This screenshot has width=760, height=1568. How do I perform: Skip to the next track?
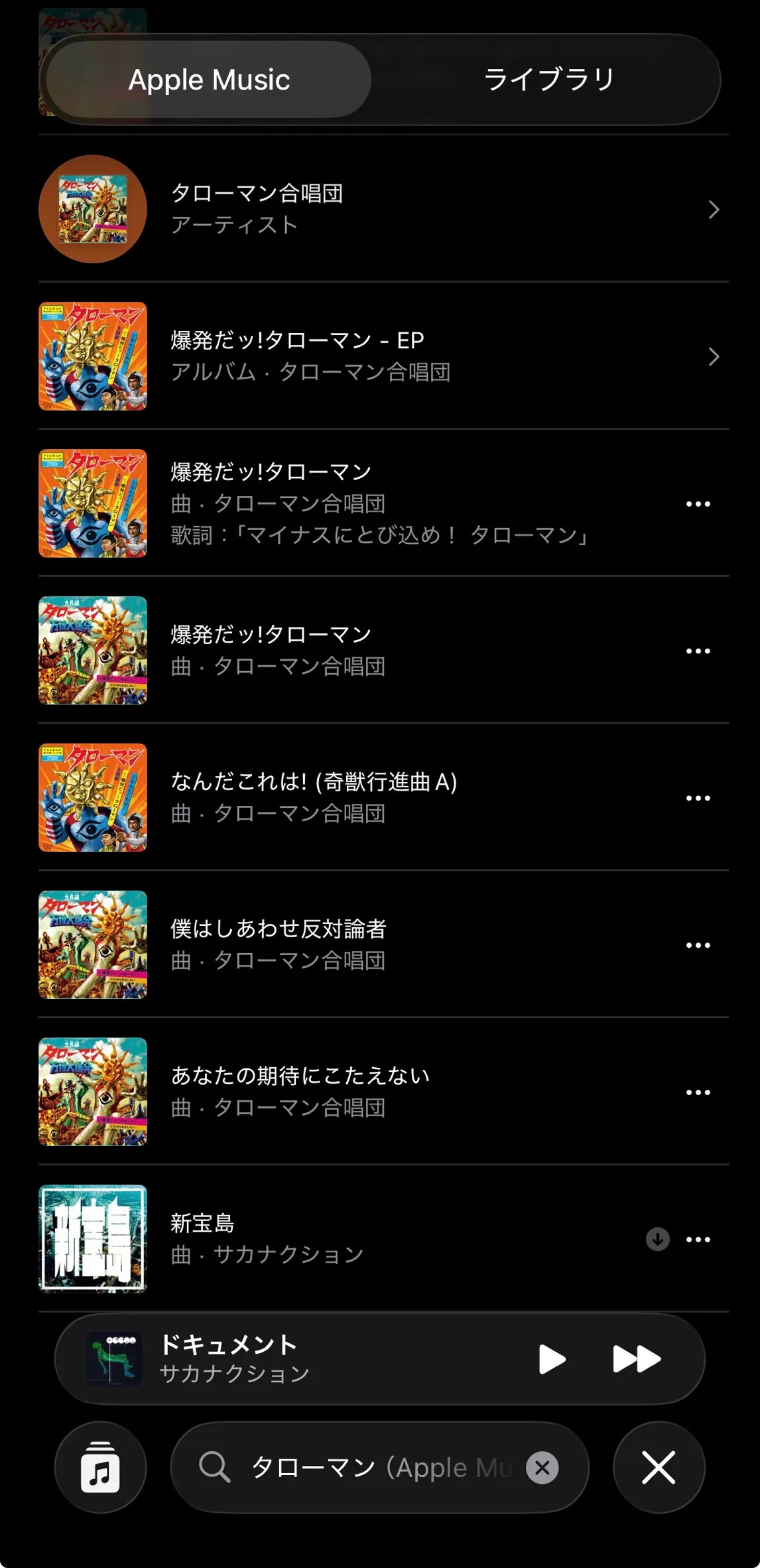637,1359
